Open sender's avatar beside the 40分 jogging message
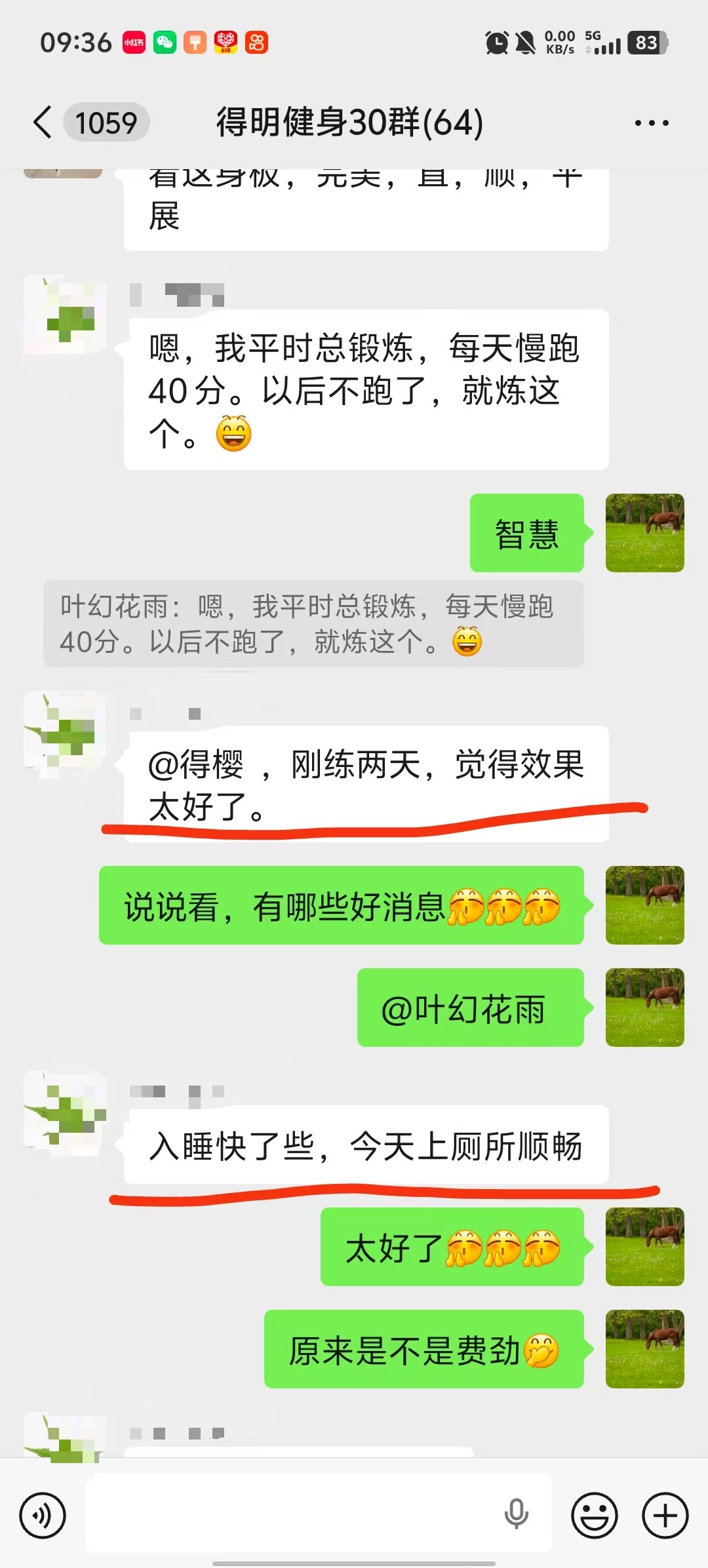The image size is (708, 1568). 64,315
